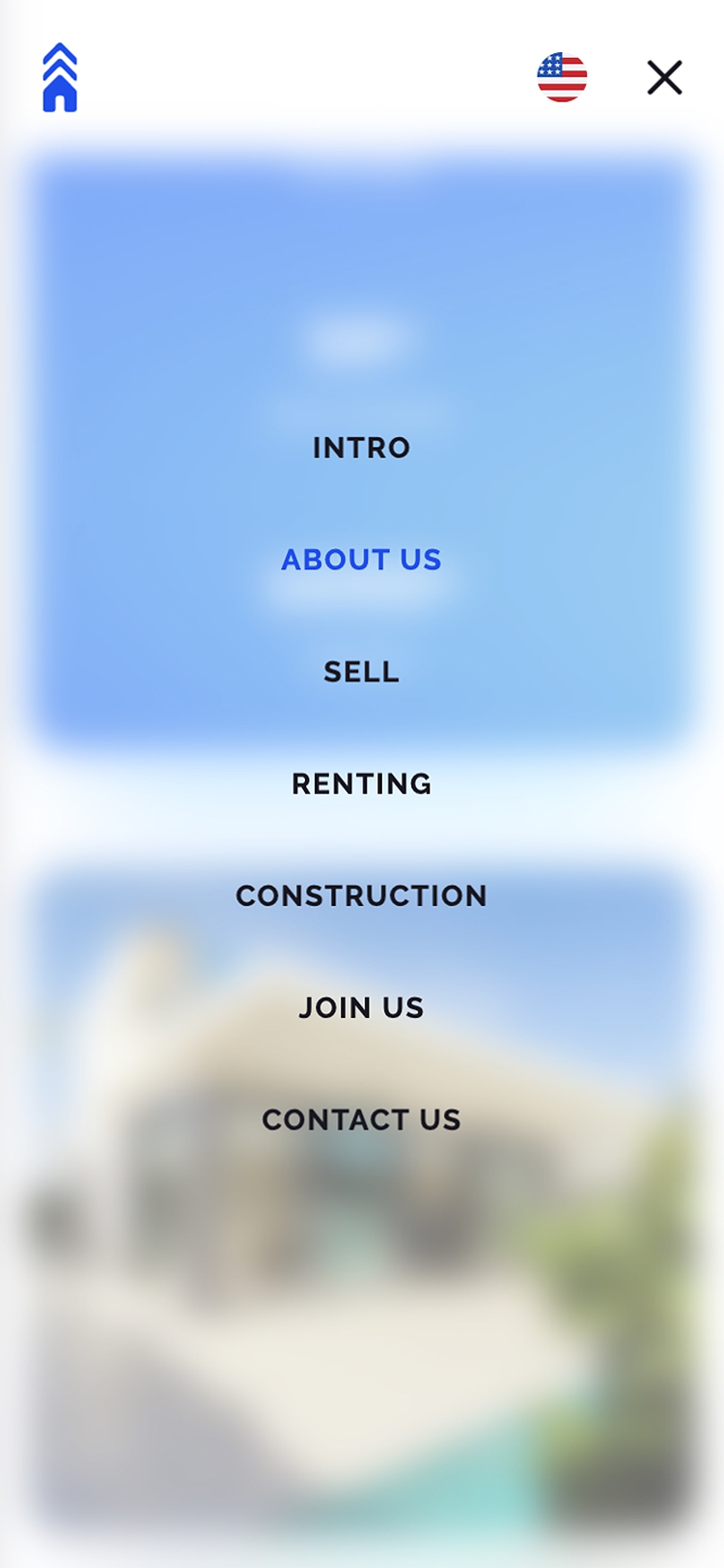The width and height of the screenshot is (724, 1568).
Task: Go to Contact Us
Action: (362, 1119)
